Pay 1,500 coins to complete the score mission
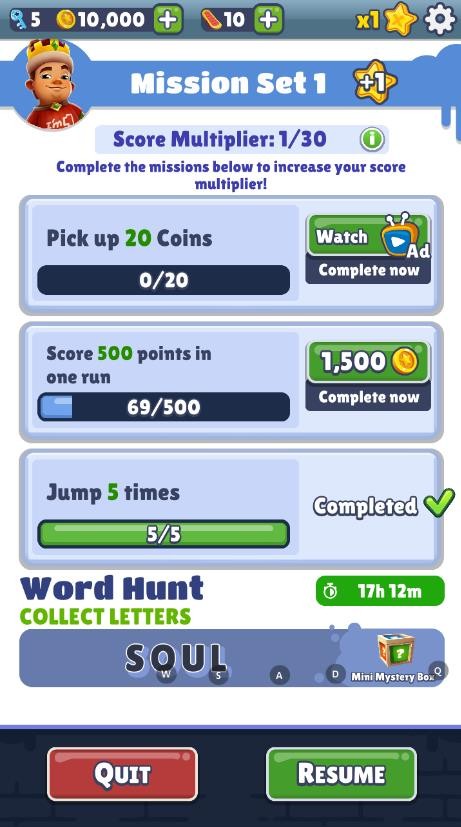The width and height of the screenshot is (461, 827). 368,377
